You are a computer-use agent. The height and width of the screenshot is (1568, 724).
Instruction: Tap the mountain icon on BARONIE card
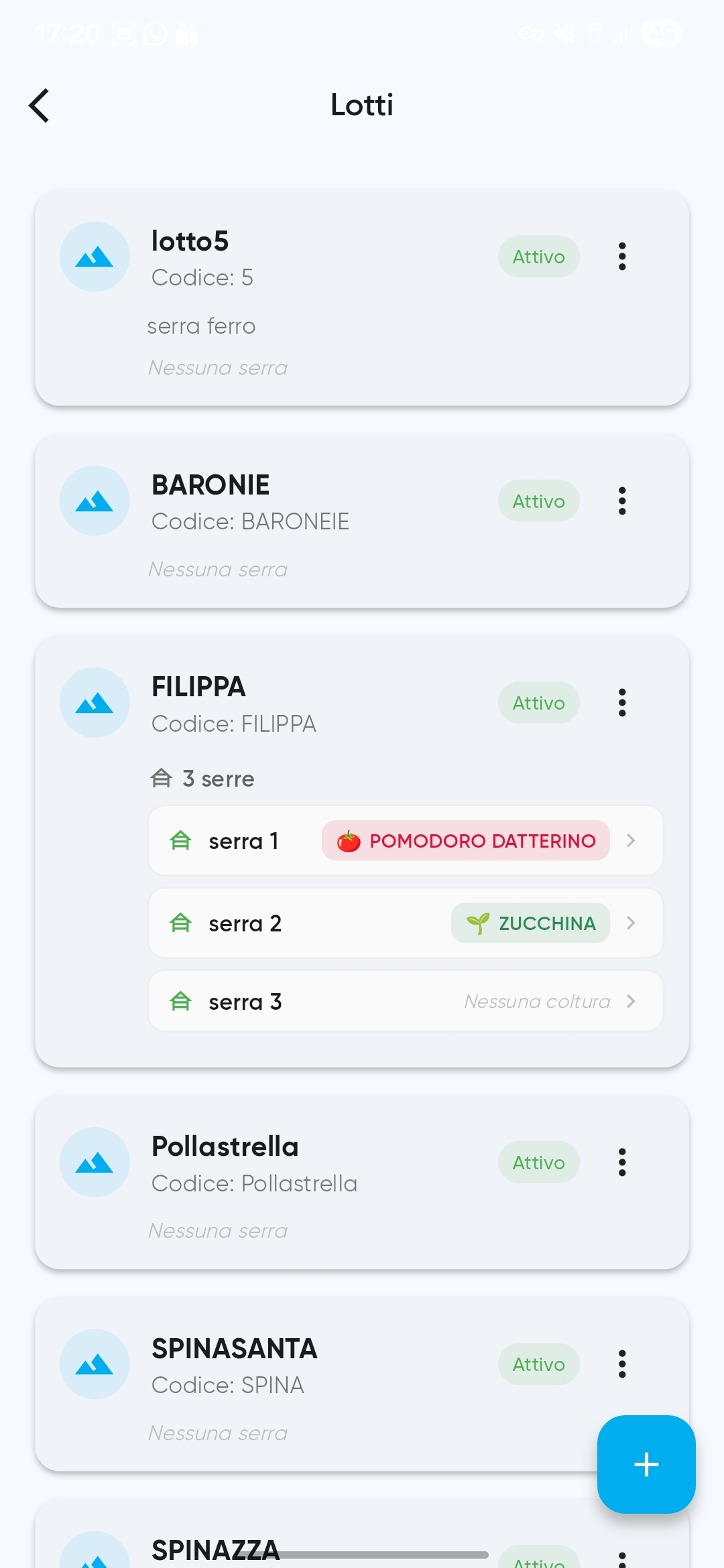(95, 501)
